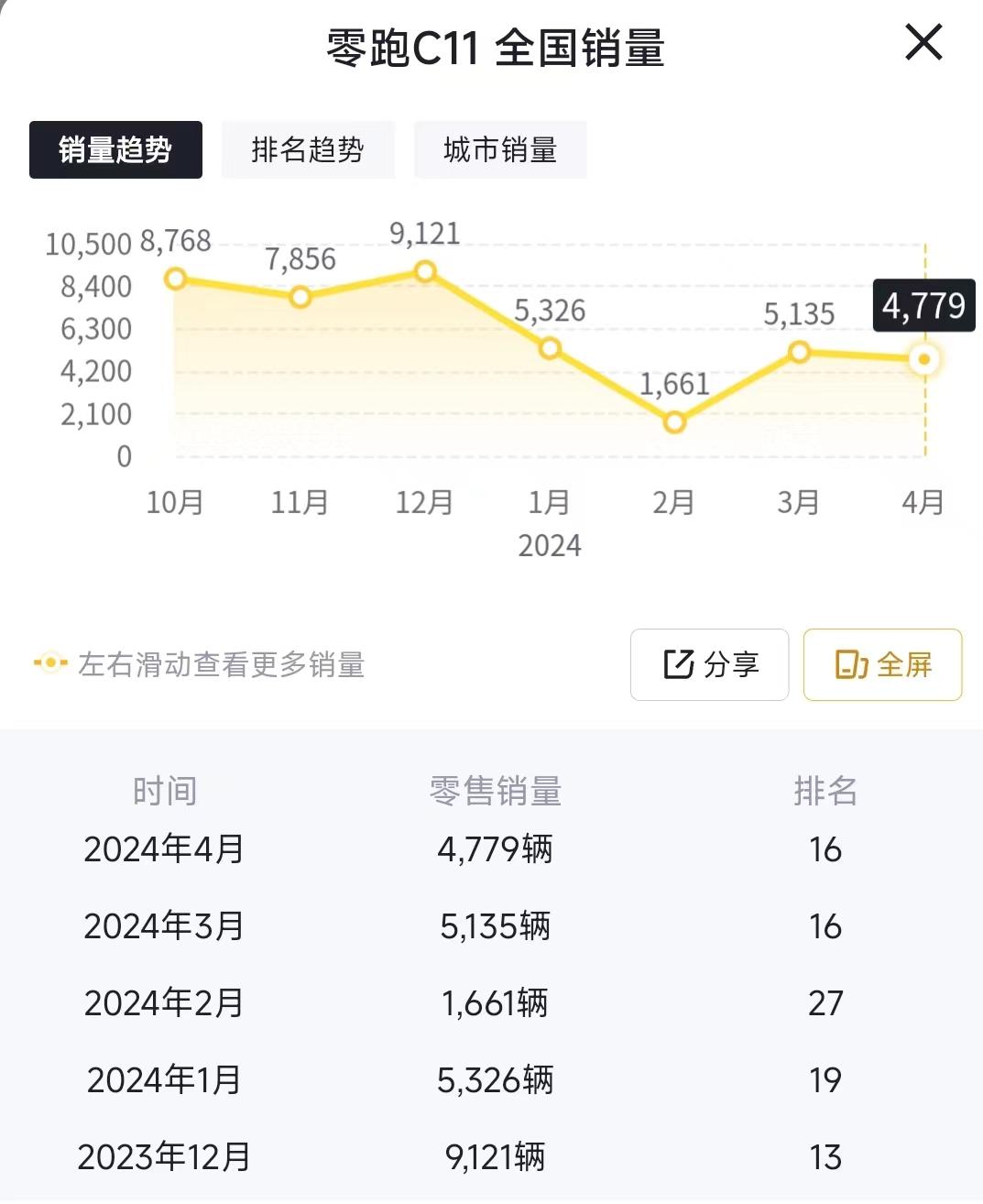Image resolution: width=983 pixels, height=1204 pixels.
Task: Switch to the 城市销量 tab
Action: (500, 149)
